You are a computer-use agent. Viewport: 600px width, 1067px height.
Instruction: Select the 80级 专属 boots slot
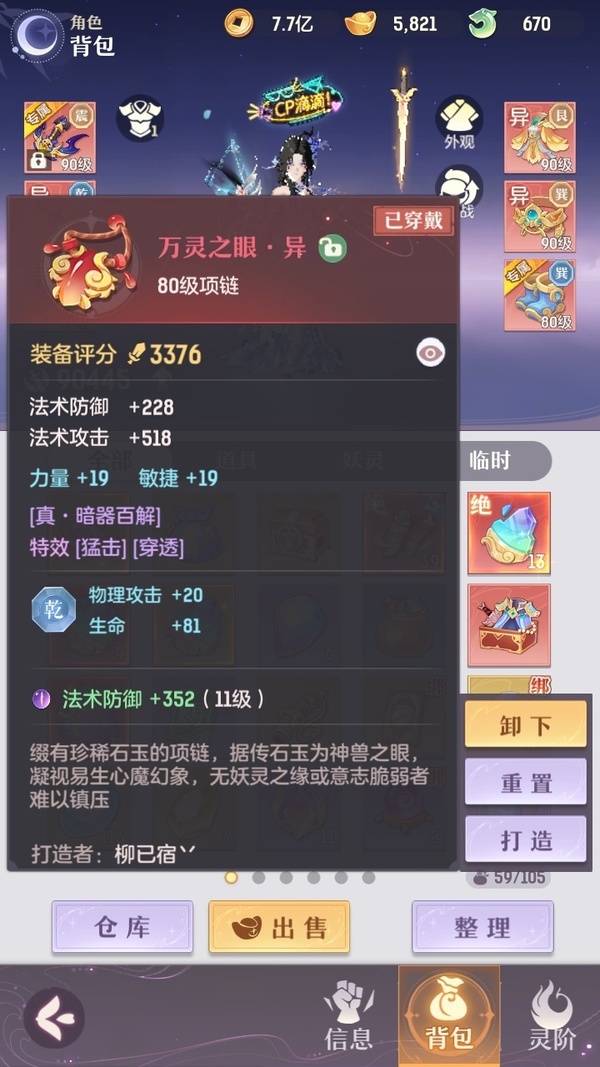pos(540,295)
